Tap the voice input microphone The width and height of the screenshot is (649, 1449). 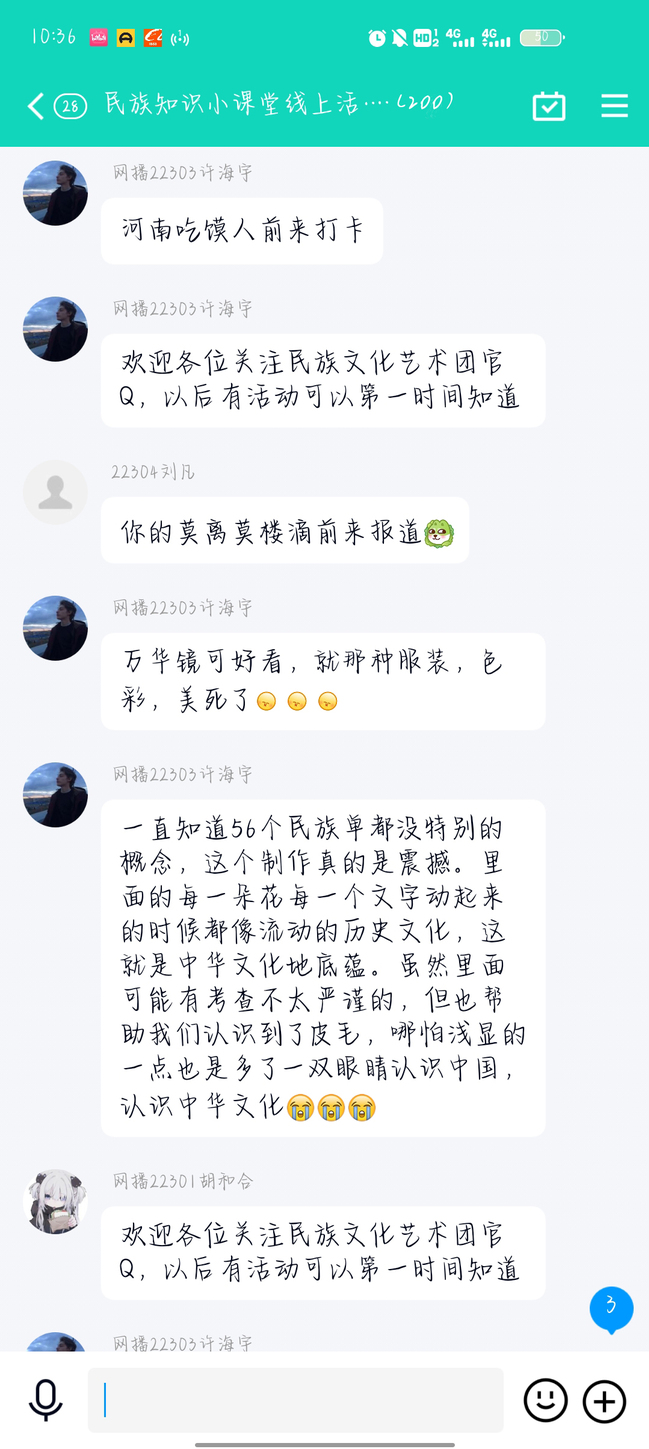pyautogui.click(x=45, y=1400)
